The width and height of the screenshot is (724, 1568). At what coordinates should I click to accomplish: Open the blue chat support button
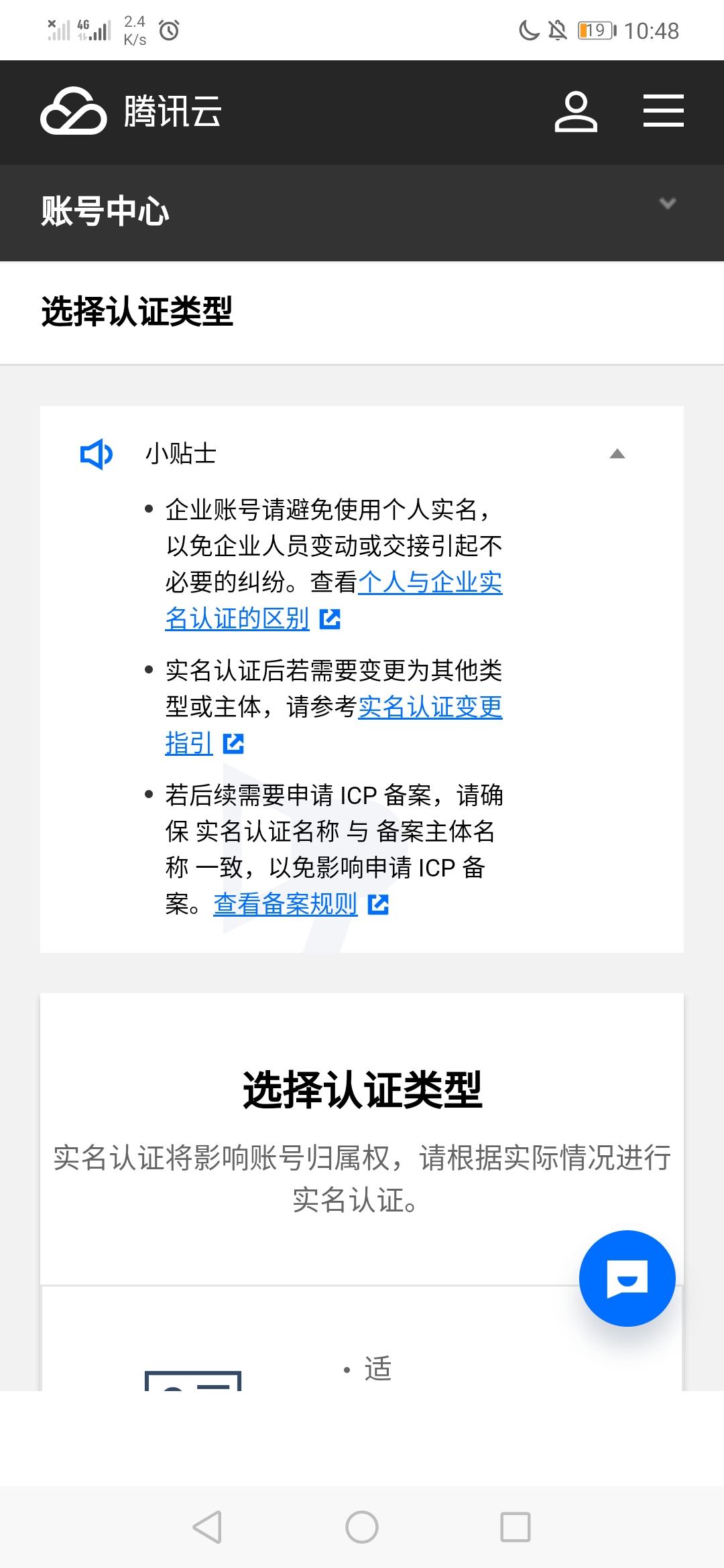(x=627, y=1278)
